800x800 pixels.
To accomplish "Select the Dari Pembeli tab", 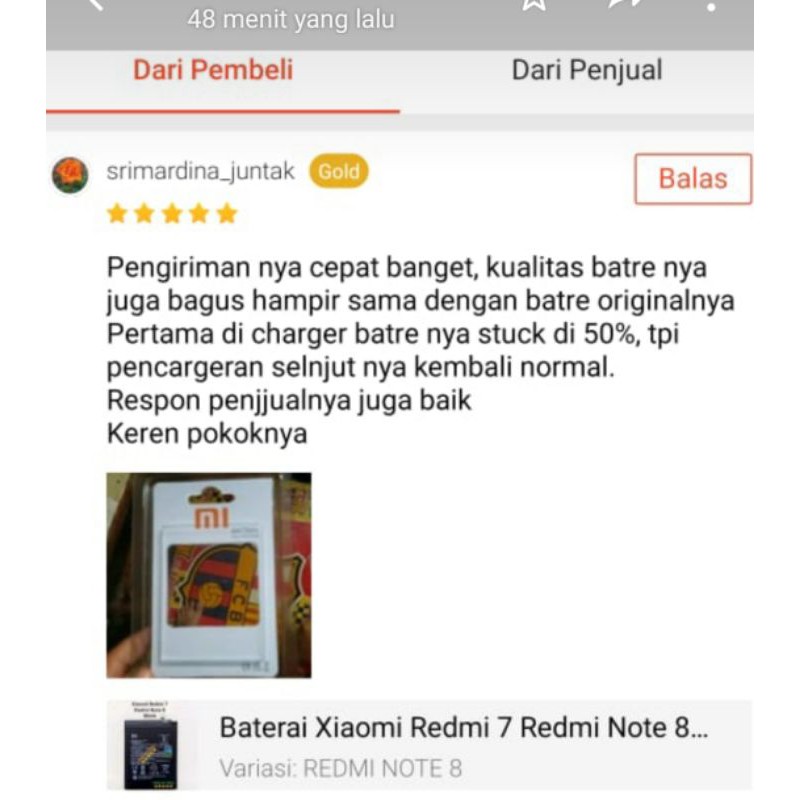I will (213, 71).
